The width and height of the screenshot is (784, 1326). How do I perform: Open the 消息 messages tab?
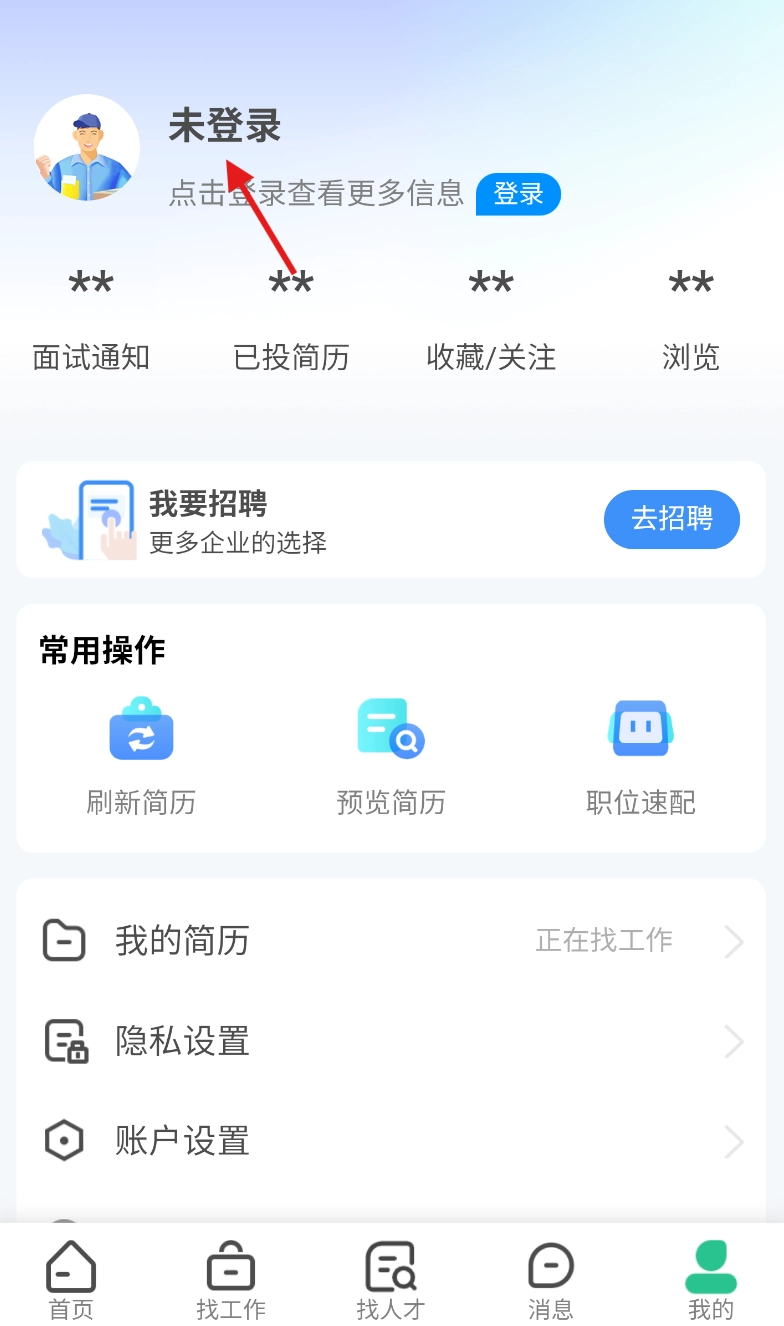click(551, 1280)
